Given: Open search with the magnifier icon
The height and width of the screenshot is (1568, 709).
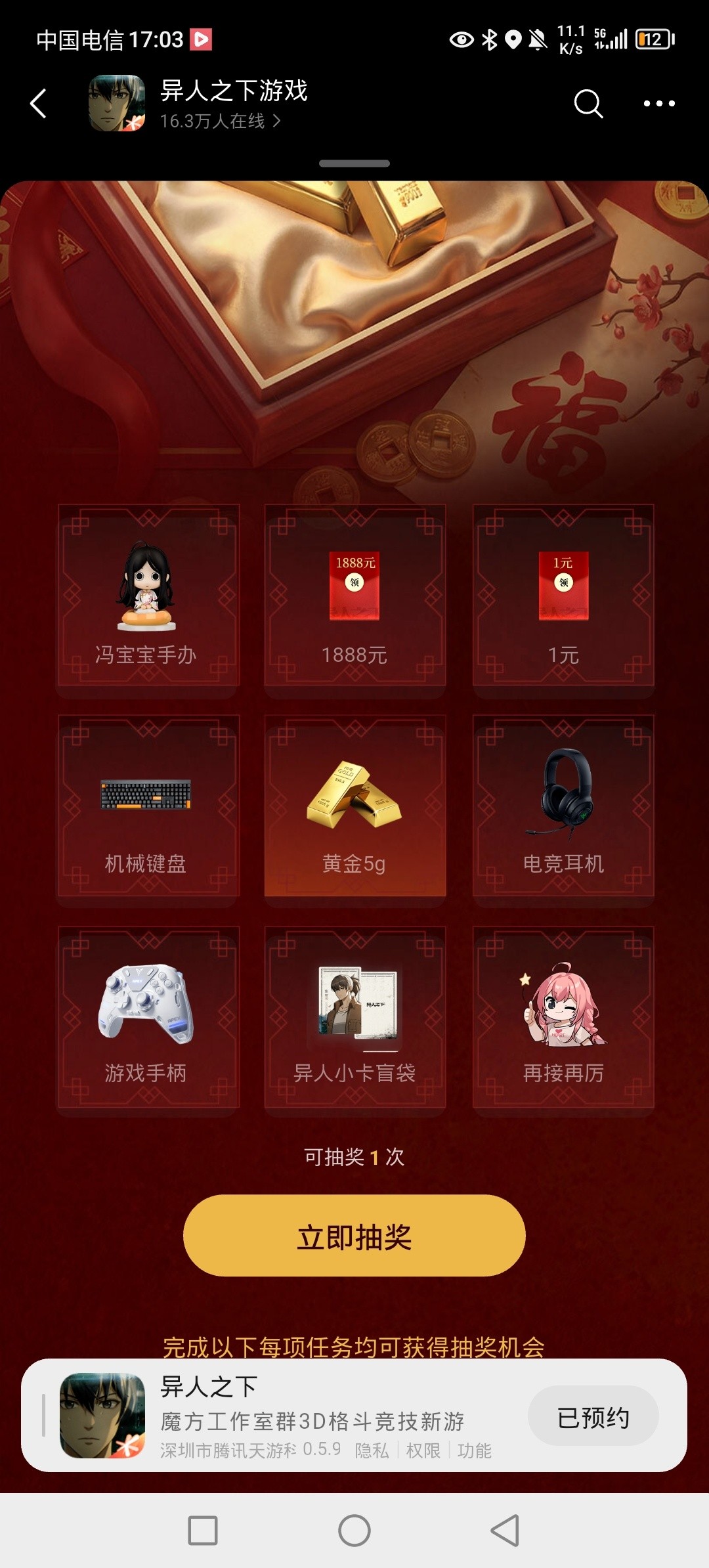Looking at the screenshot, I should pyautogui.click(x=588, y=104).
